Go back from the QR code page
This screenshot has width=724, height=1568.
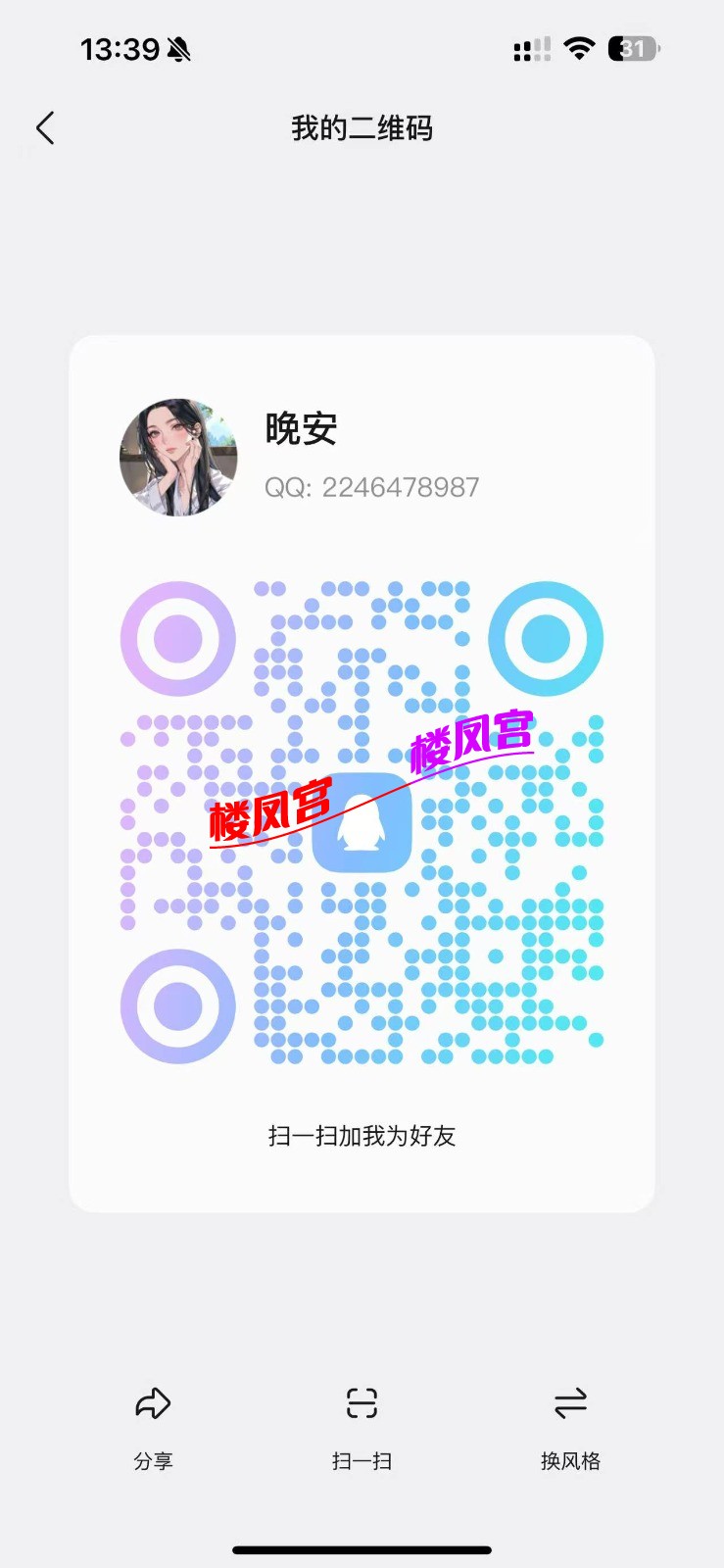click(45, 128)
